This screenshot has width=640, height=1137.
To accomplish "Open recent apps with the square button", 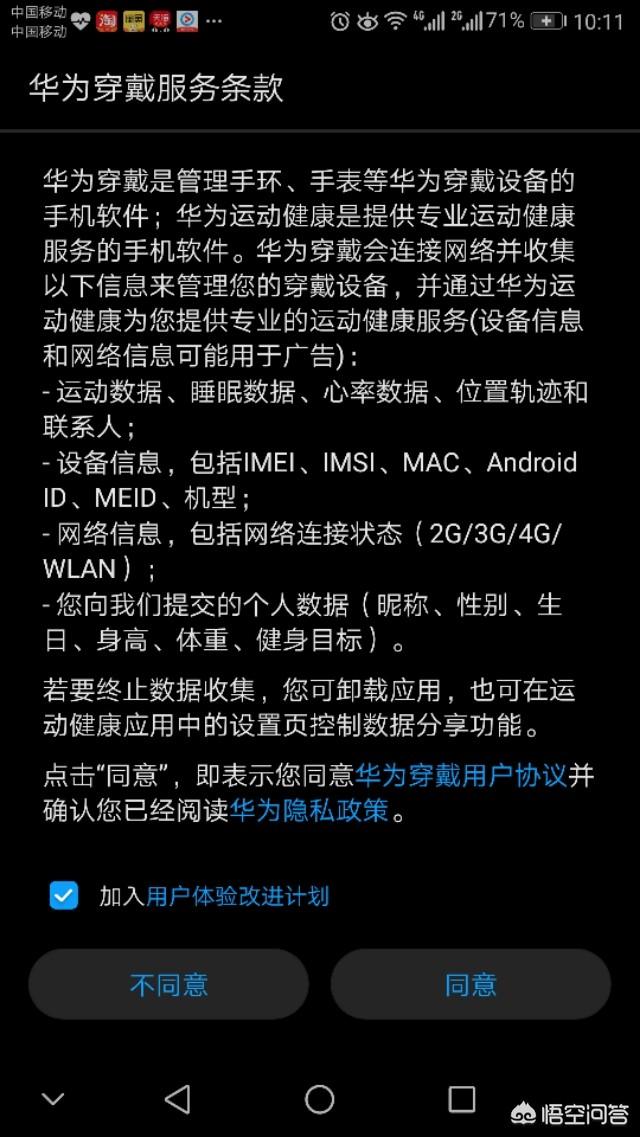I will coord(461,1099).
